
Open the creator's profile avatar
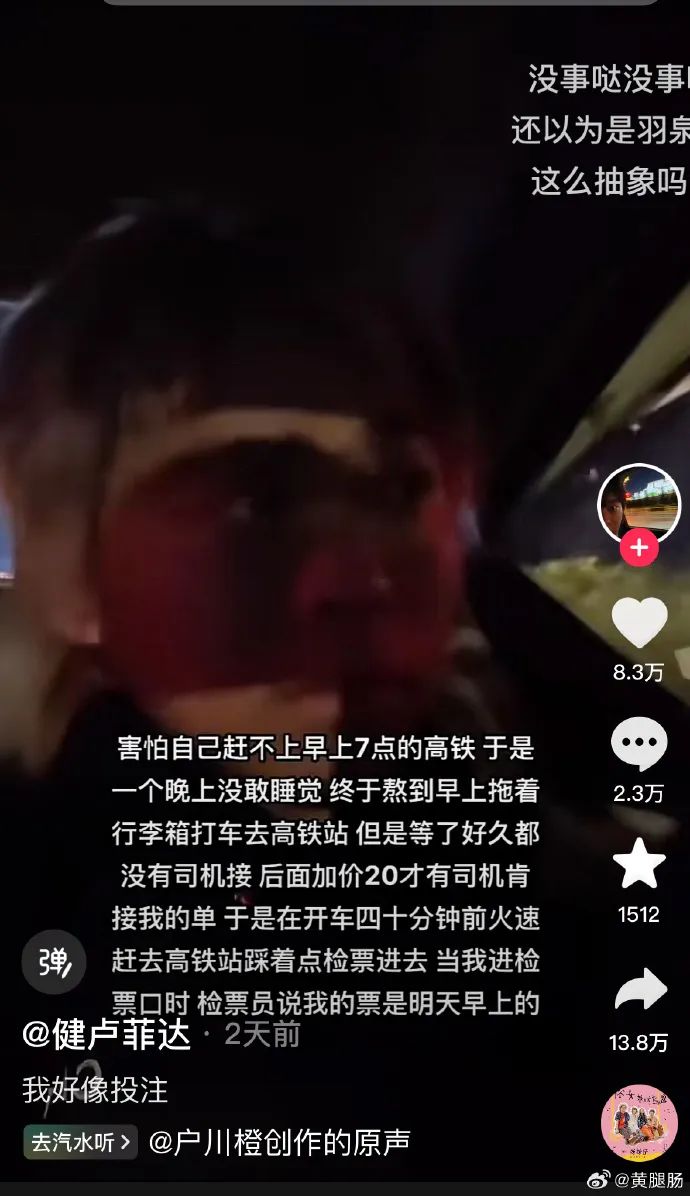639,503
